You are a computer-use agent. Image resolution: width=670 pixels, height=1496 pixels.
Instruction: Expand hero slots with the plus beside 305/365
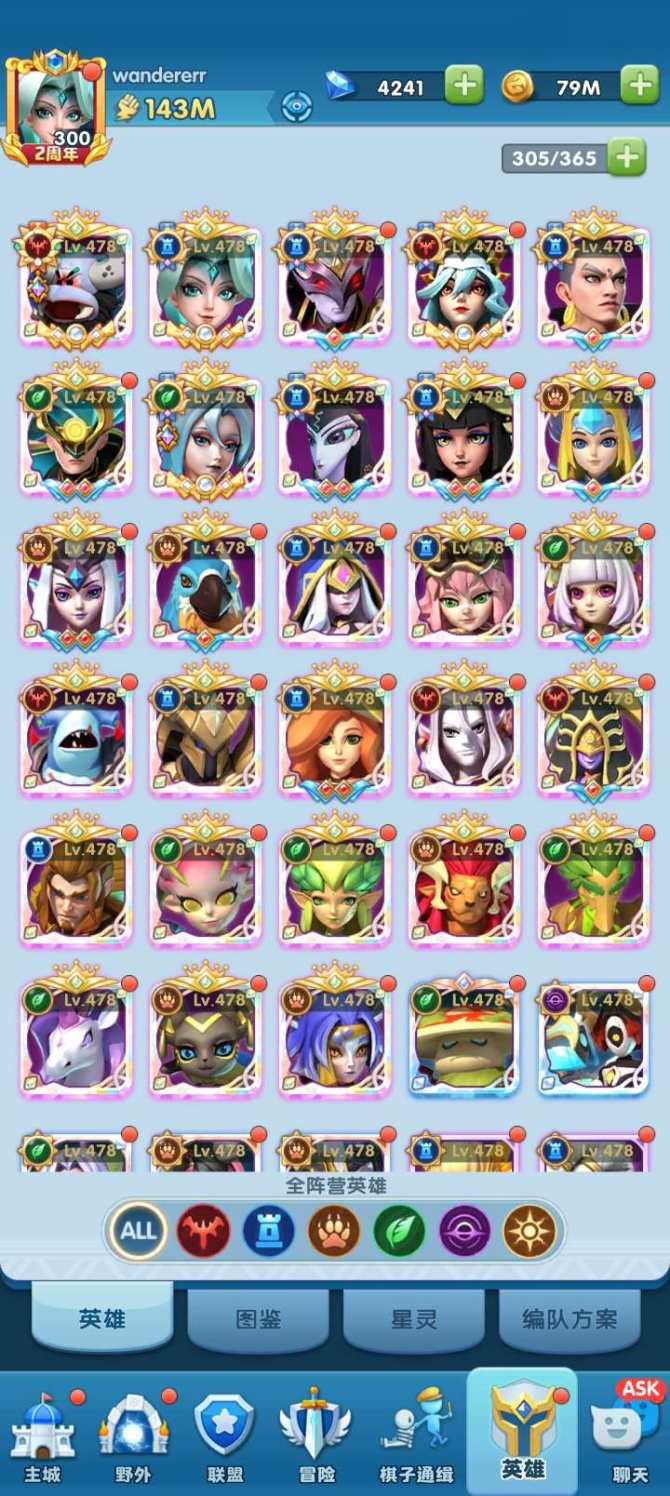pyautogui.click(x=627, y=158)
